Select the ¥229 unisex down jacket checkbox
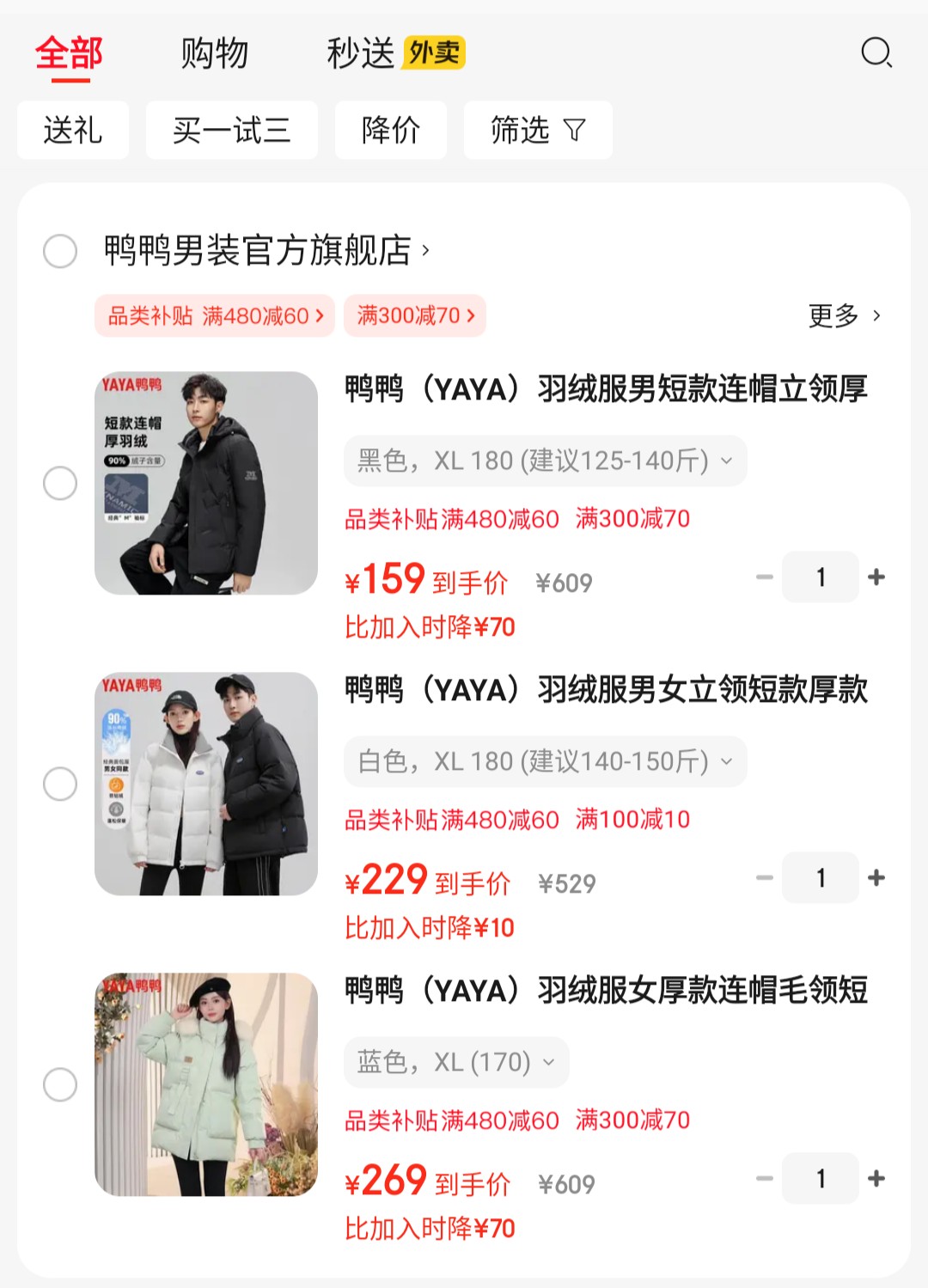This screenshot has height=1288, width=928. (60, 784)
